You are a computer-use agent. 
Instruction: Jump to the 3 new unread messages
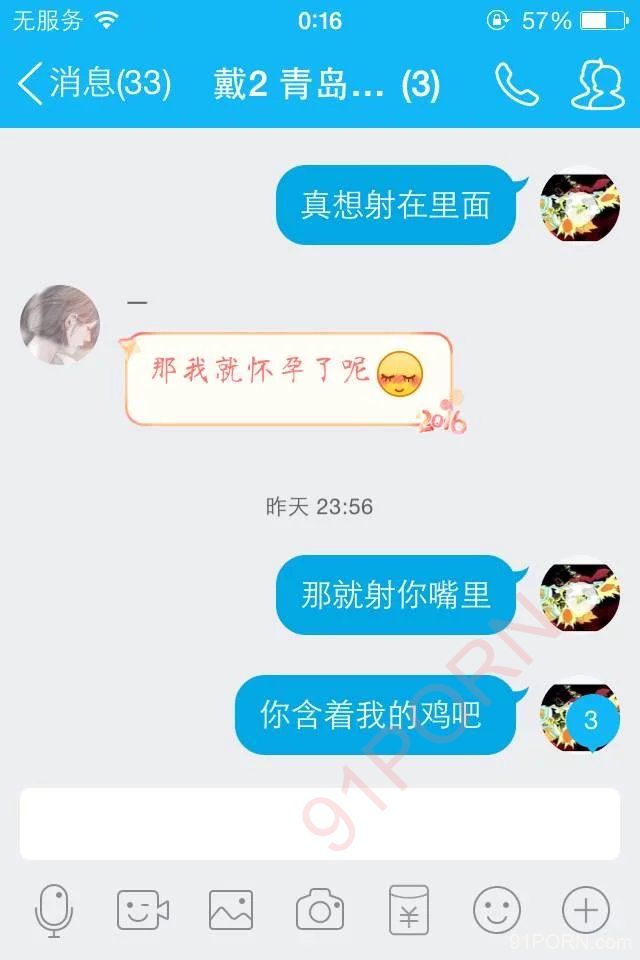pyautogui.click(x=590, y=720)
